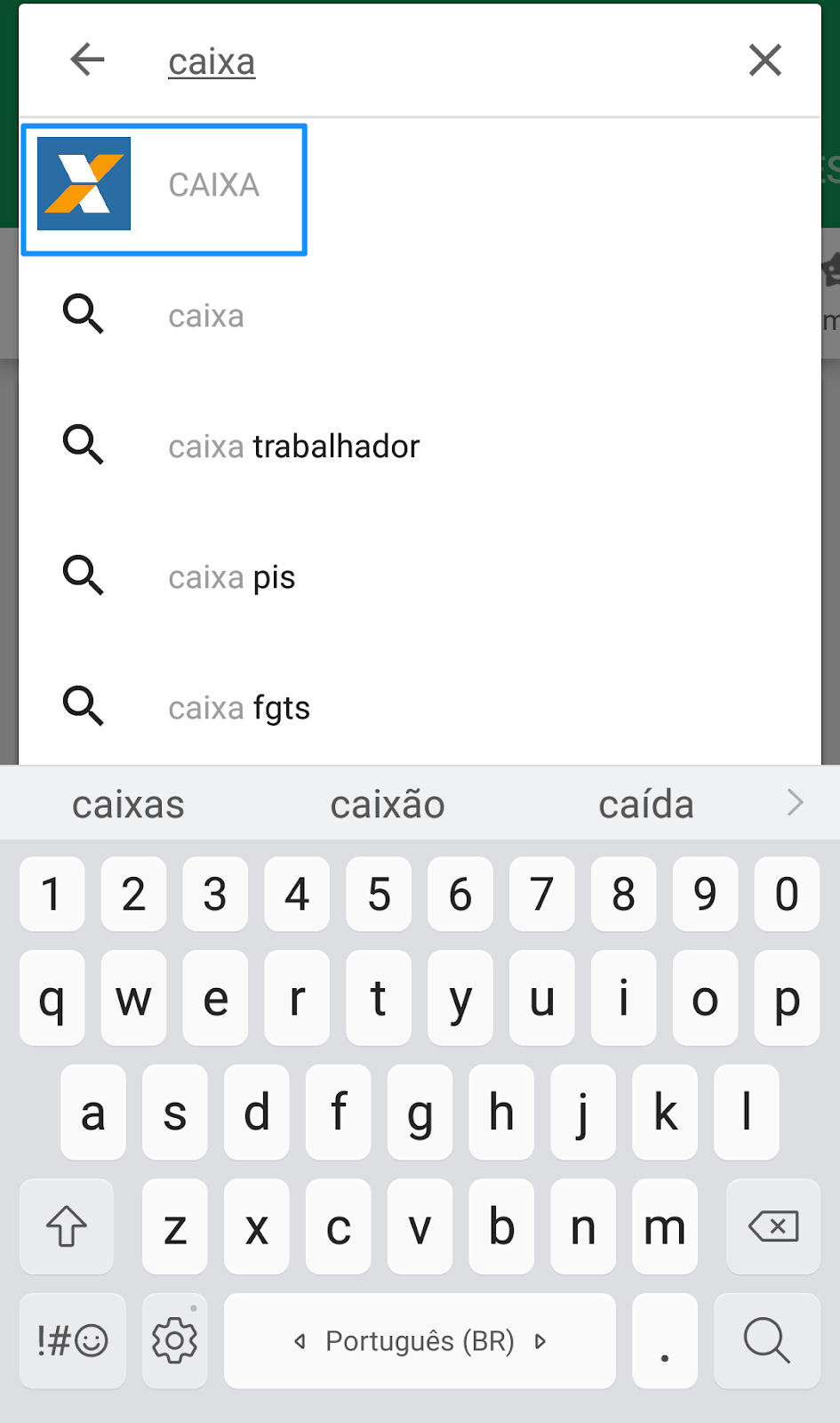Choose the caixa pis suggestion

(420, 576)
